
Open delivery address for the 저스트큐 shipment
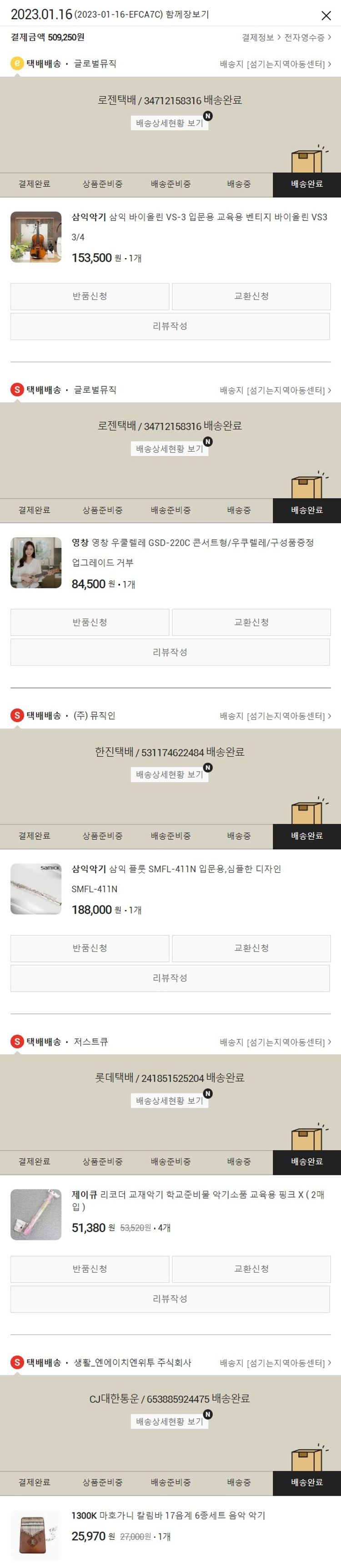point(275,1042)
